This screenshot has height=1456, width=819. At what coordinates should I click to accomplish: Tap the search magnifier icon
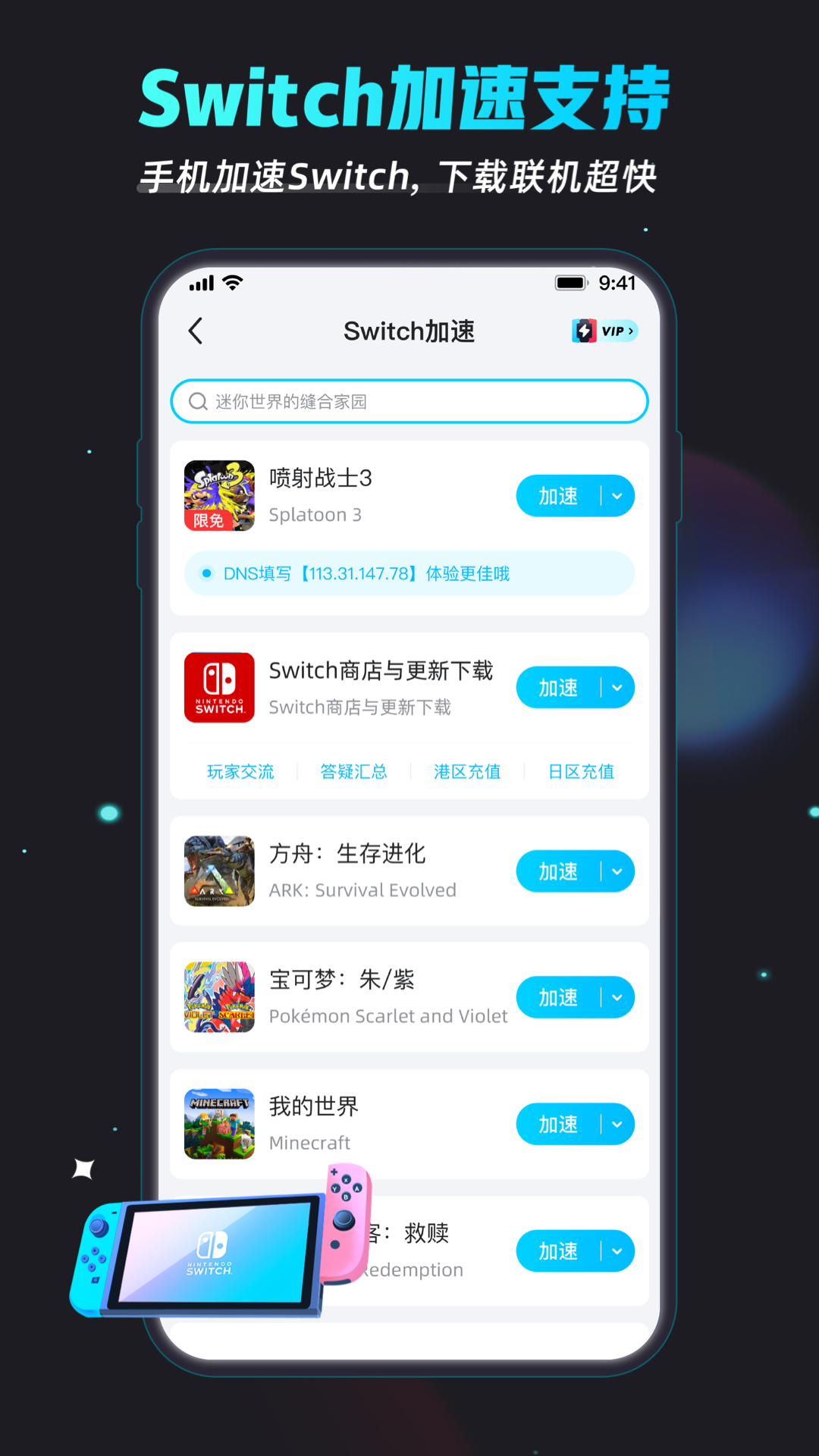pyautogui.click(x=198, y=401)
